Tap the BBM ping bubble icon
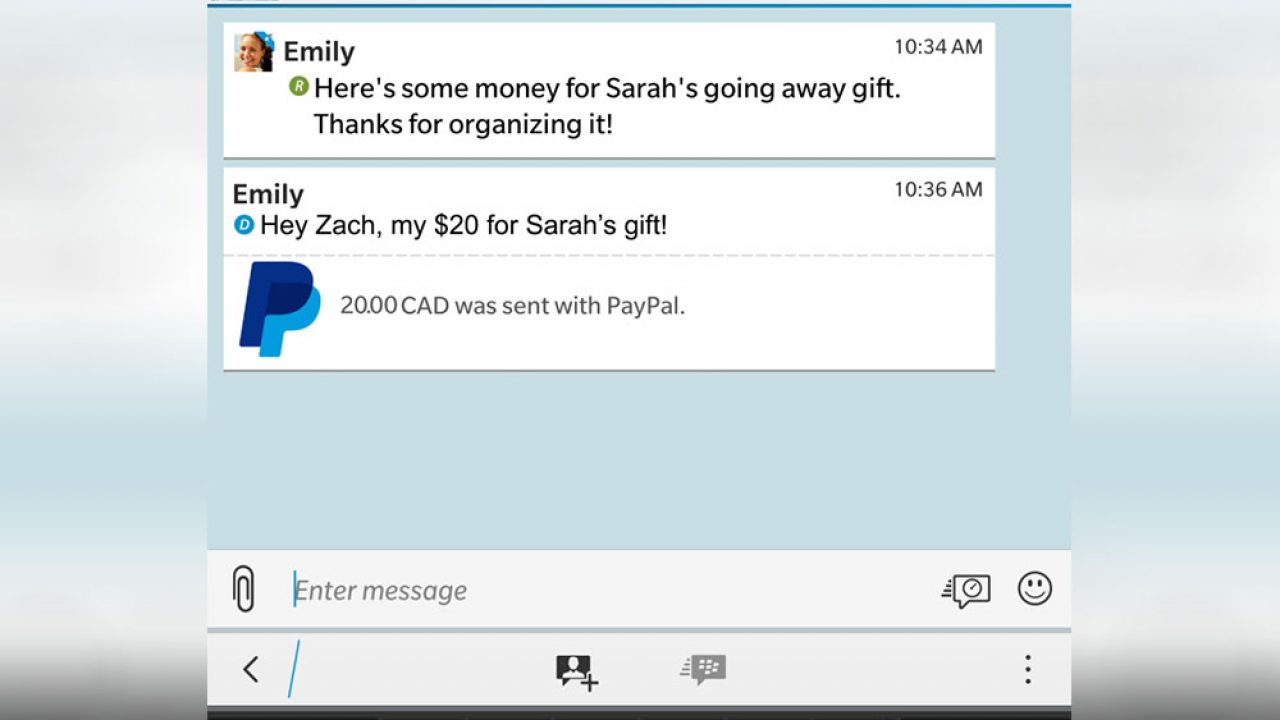The image size is (1280, 720). click(x=704, y=669)
